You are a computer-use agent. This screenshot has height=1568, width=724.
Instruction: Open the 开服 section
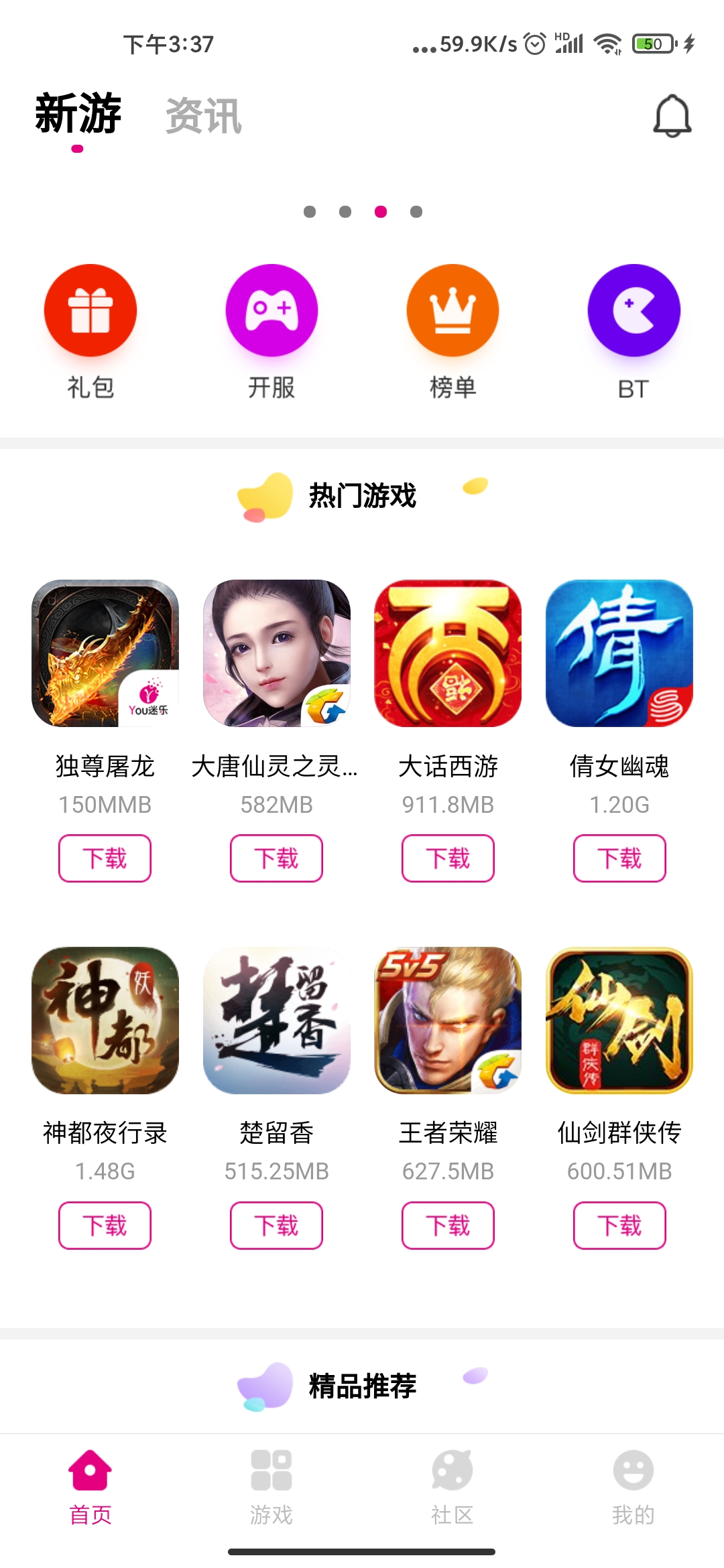pyautogui.click(x=271, y=311)
